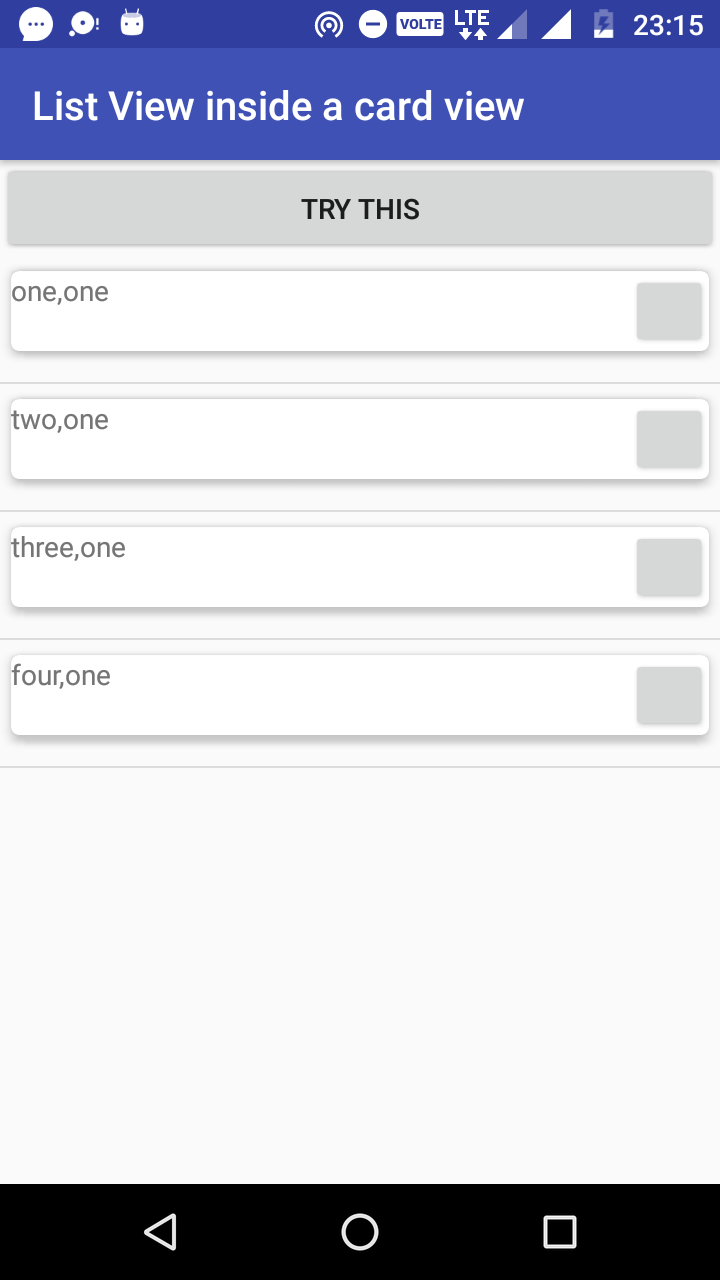Tap the gray button in two,one card
Screen dimensions: 720x1280
tap(669, 439)
